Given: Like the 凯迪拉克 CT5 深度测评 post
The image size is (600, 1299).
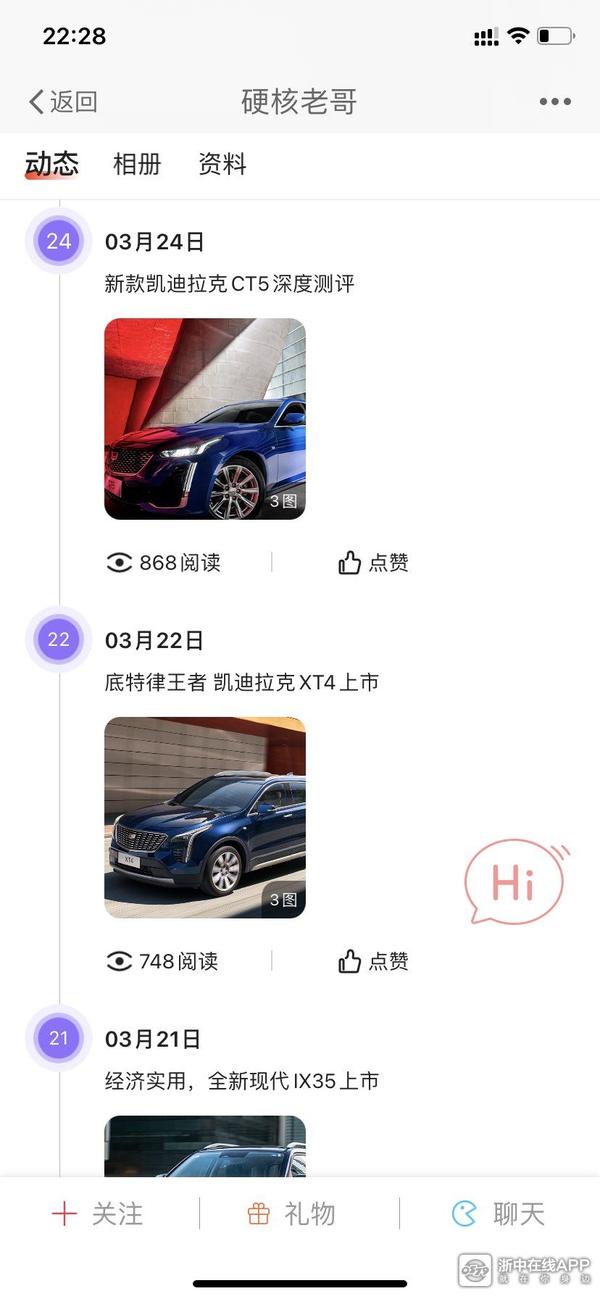Looking at the screenshot, I should tap(373, 563).
